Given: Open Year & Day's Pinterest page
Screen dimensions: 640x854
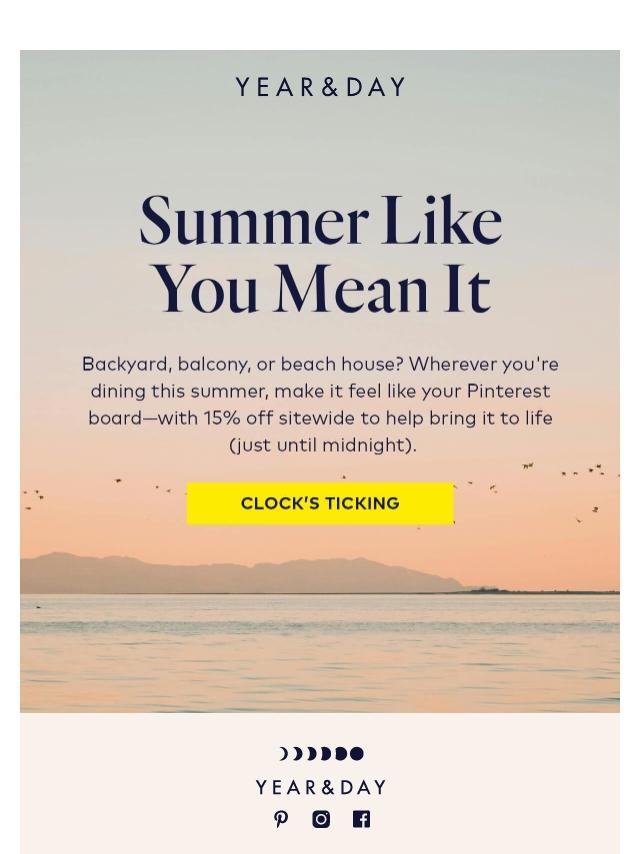Looking at the screenshot, I should click(x=281, y=819).
